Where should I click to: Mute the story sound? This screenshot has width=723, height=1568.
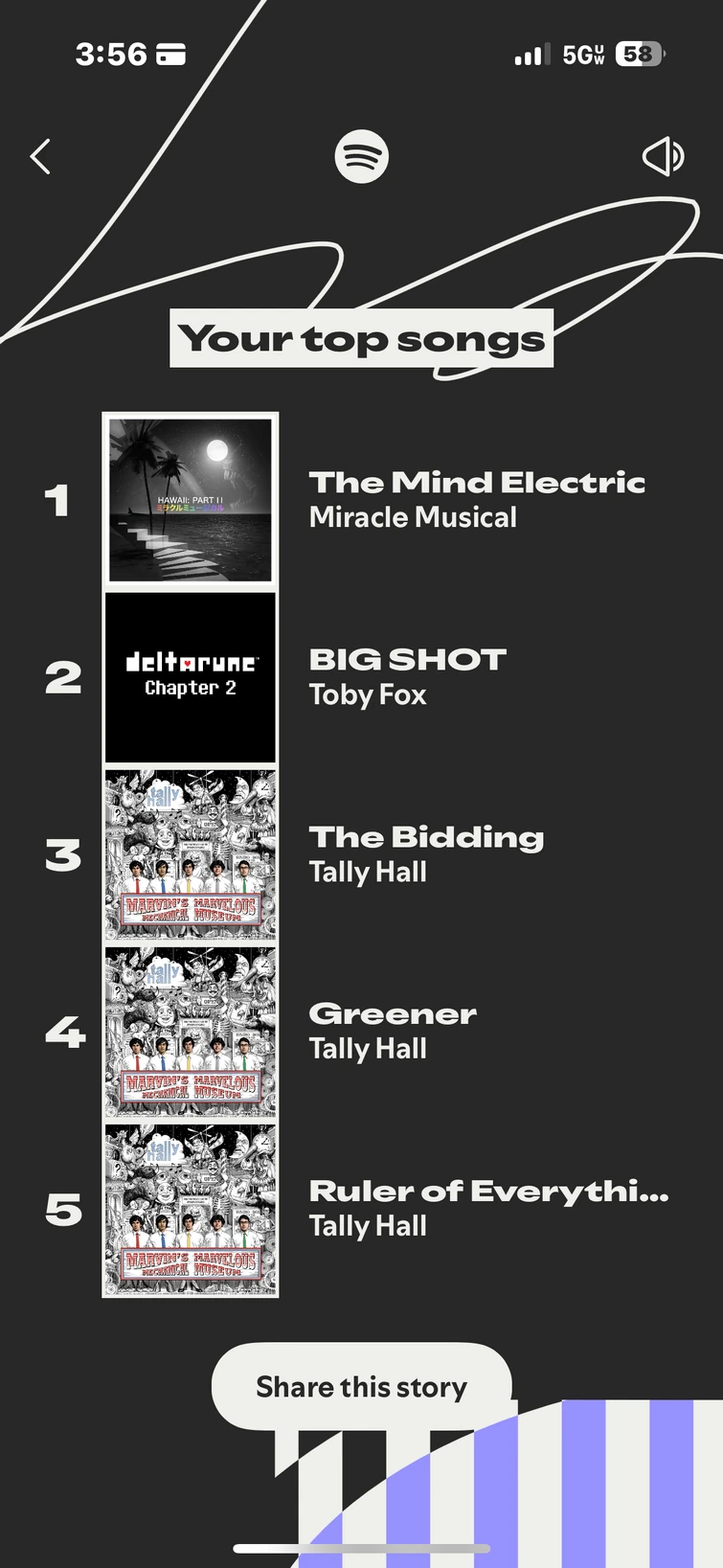pos(663,156)
